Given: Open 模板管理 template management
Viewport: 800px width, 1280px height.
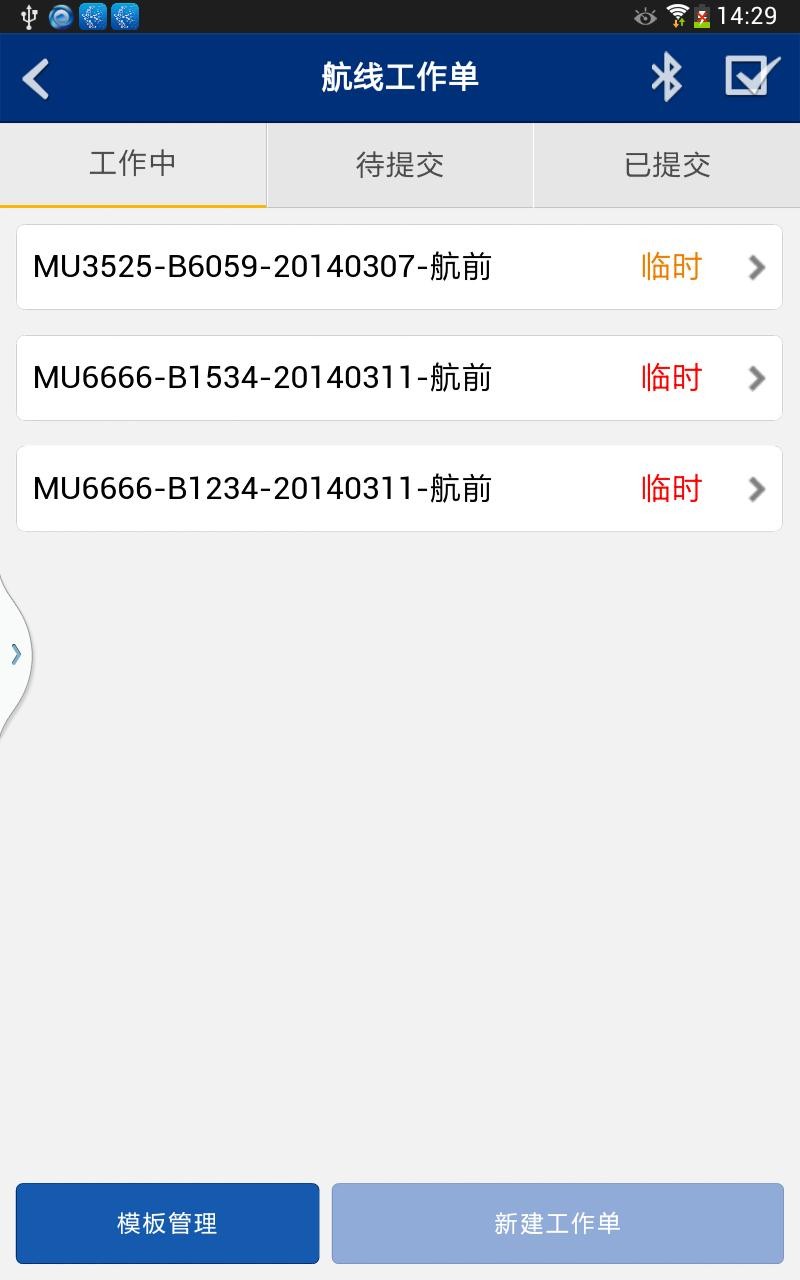Looking at the screenshot, I should click(x=167, y=1223).
